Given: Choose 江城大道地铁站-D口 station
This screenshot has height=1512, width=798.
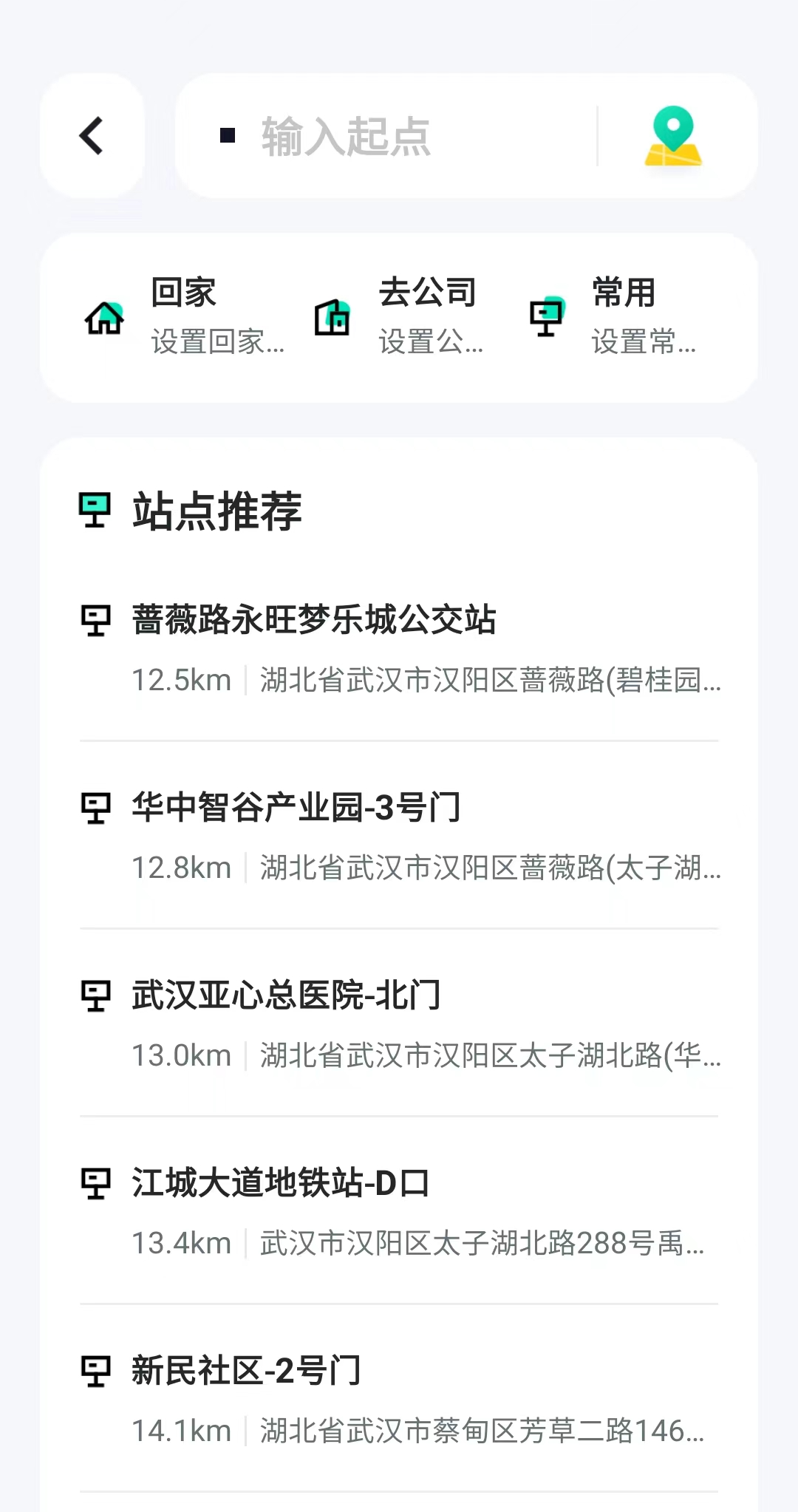Looking at the screenshot, I should point(399,1211).
